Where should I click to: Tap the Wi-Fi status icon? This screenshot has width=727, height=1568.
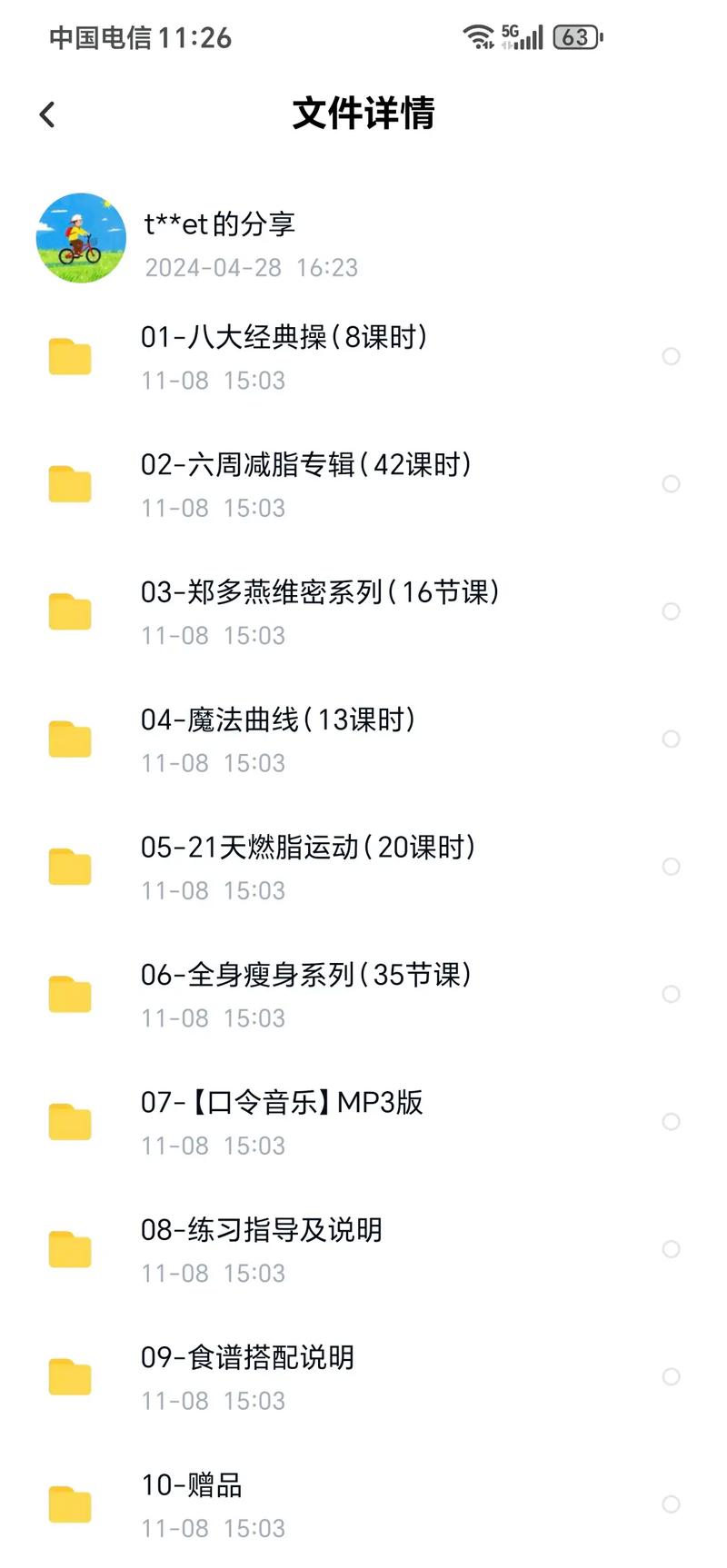pyautogui.click(x=477, y=37)
